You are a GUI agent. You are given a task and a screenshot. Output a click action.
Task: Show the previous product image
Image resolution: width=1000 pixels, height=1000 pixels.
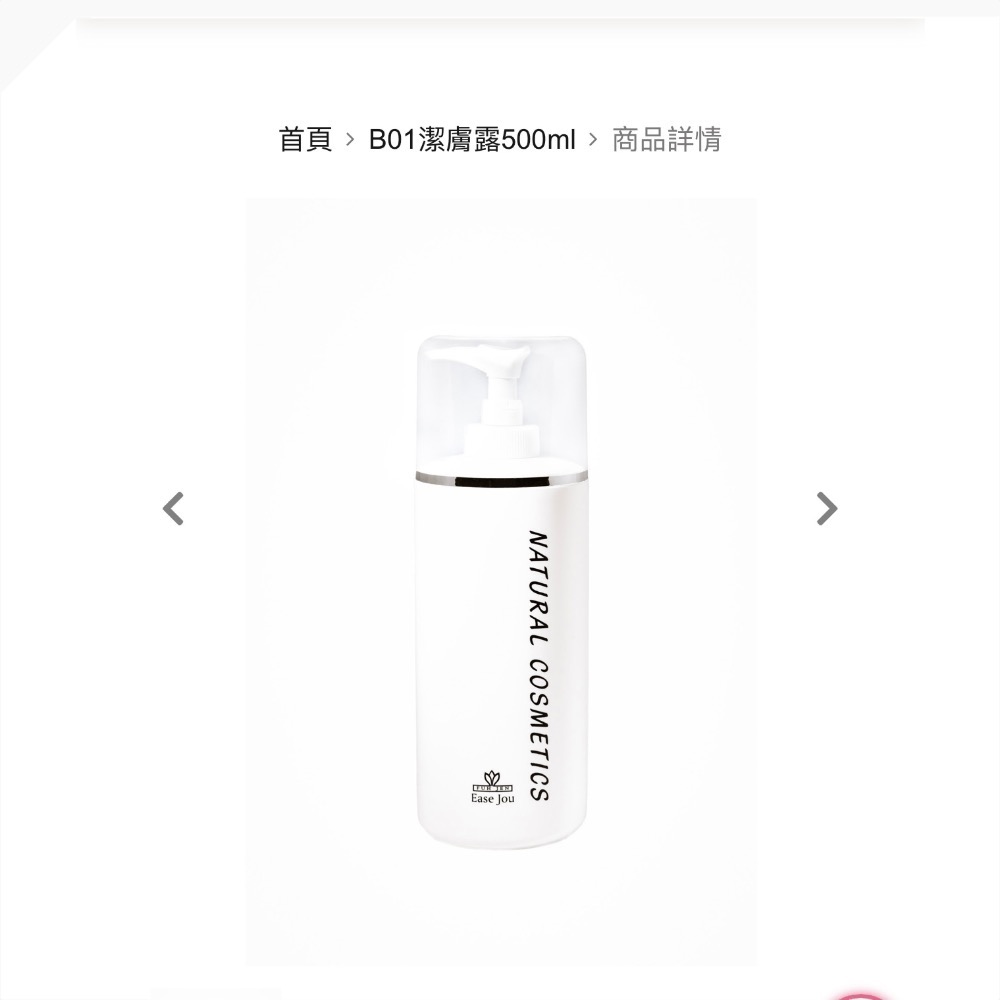click(173, 509)
